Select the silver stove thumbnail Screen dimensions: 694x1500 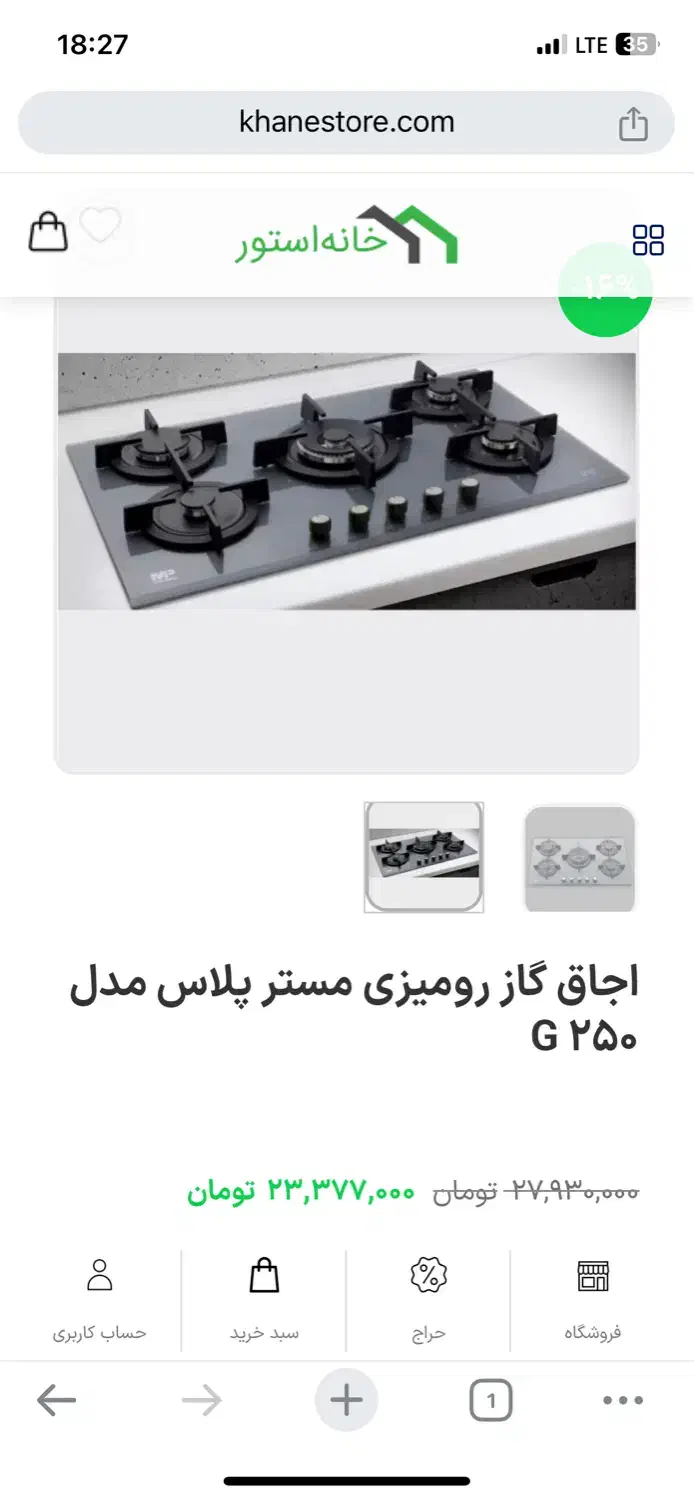point(579,859)
